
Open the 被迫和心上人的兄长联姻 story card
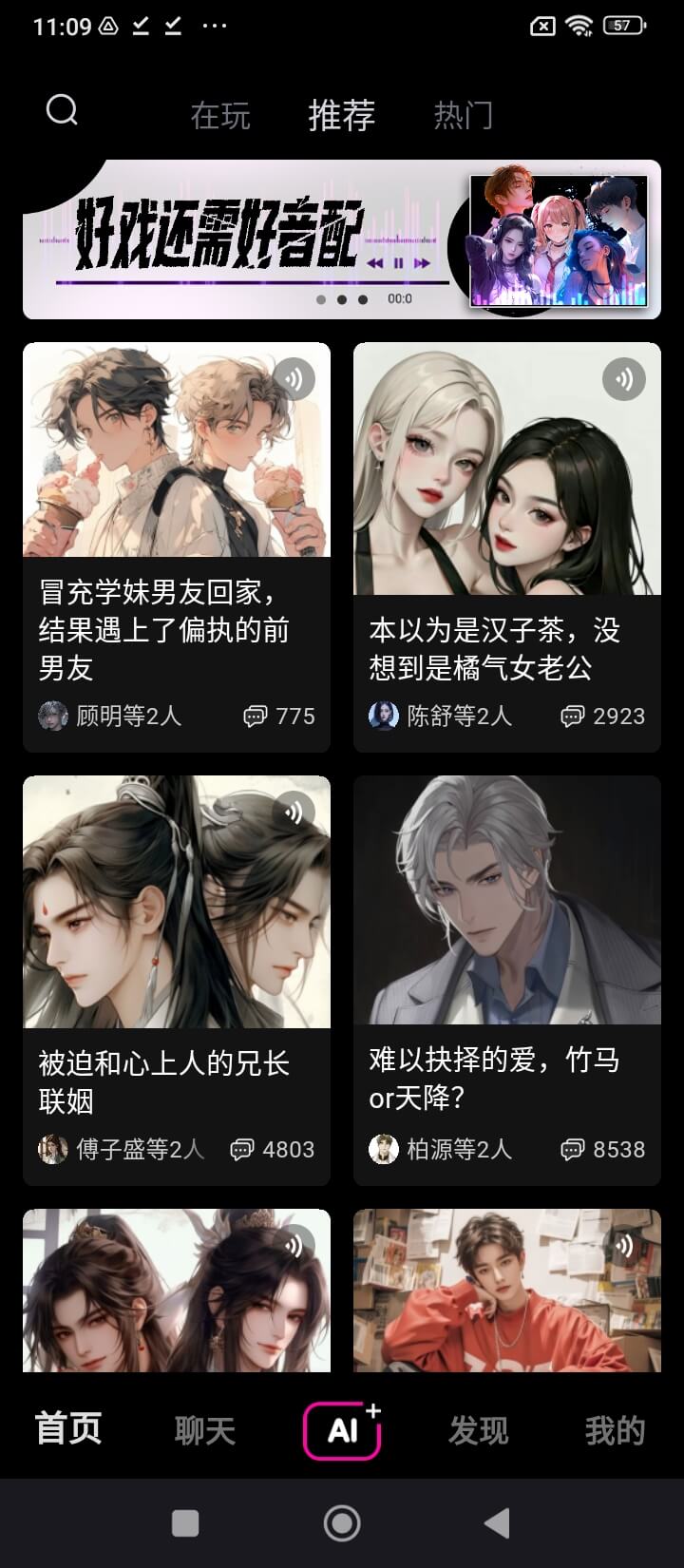(x=177, y=979)
